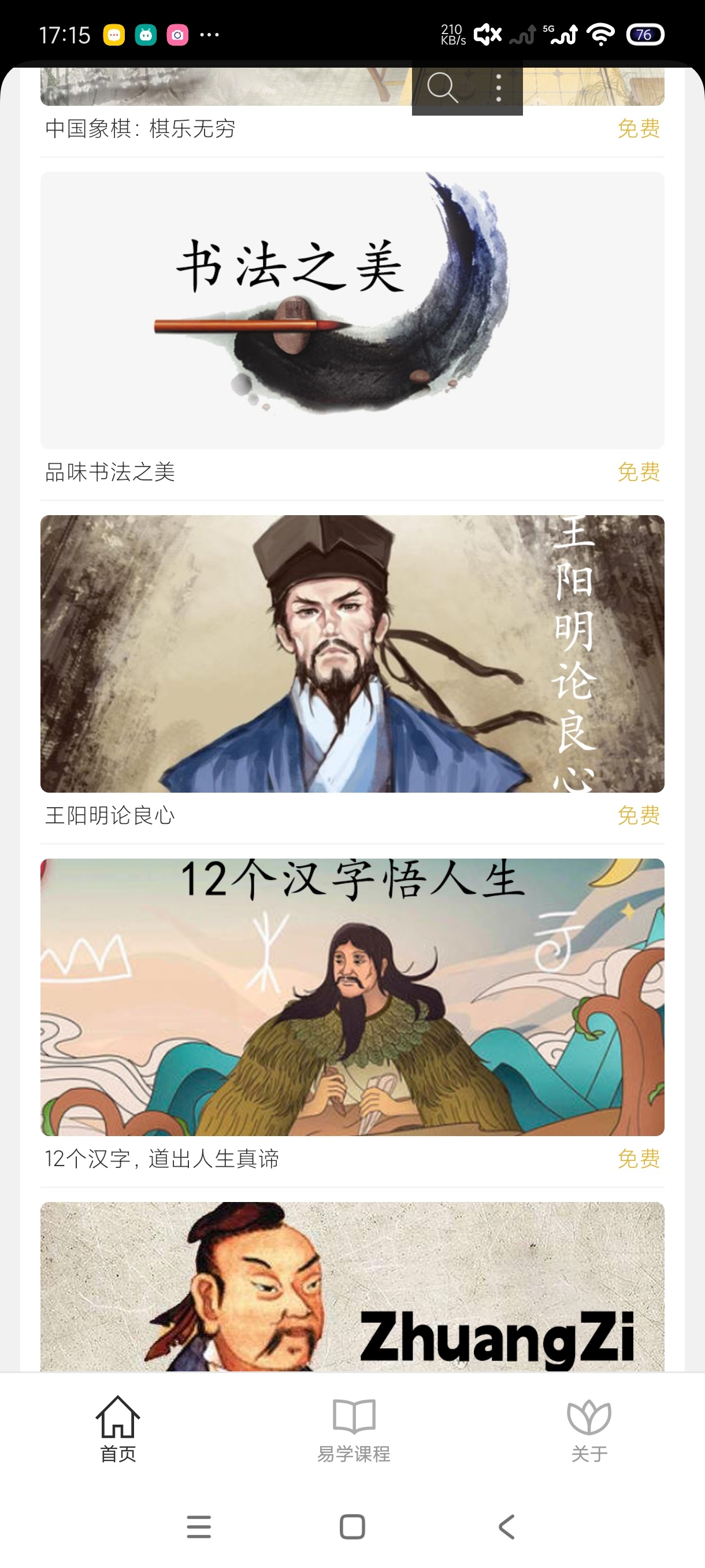Image resolution: width=705 pixels, height=1568 pixels.
Task: Tap the muted volume icon in the status bar
Action: [x=487, y=35]
